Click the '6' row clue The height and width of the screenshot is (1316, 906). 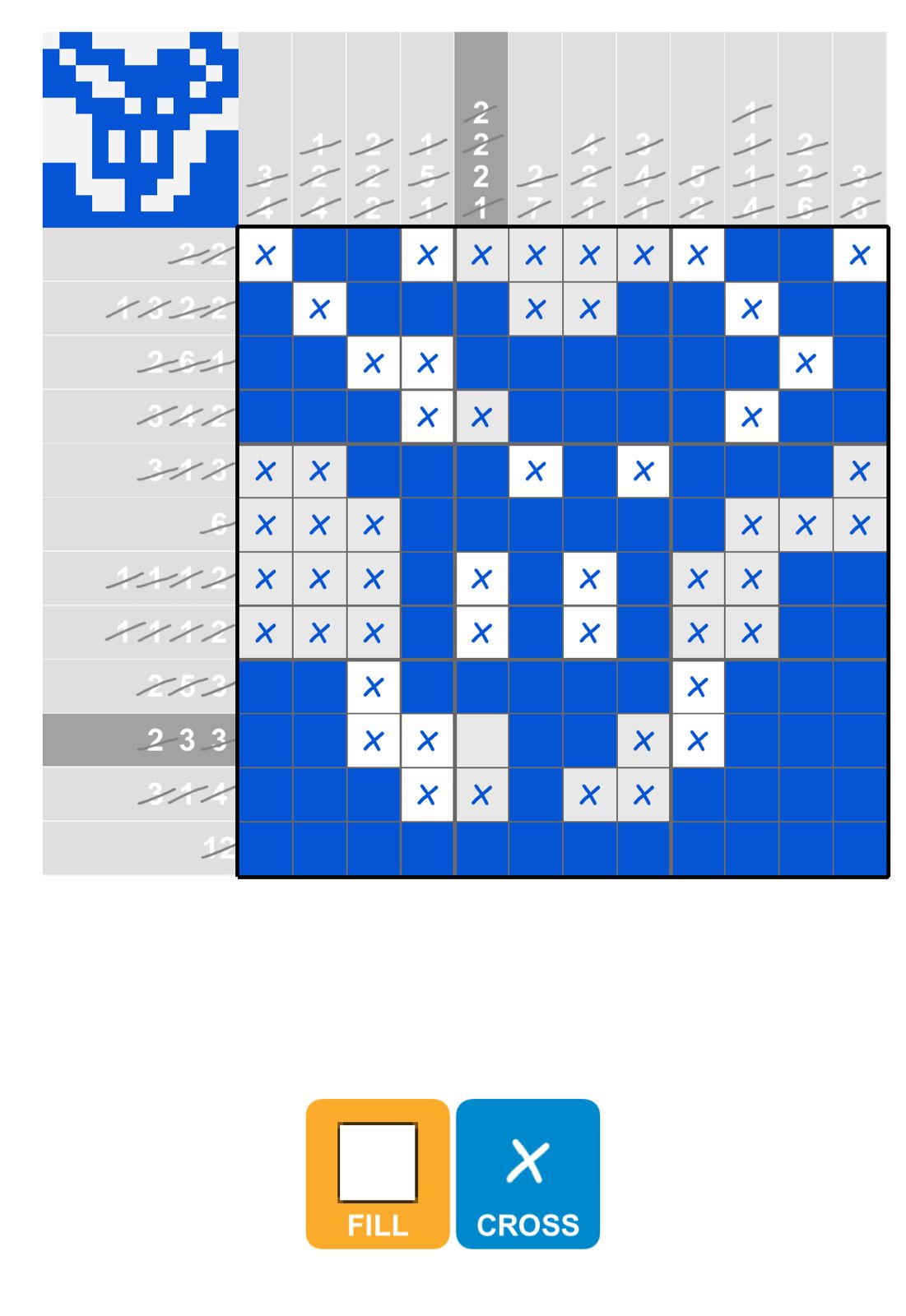point(212,525)
